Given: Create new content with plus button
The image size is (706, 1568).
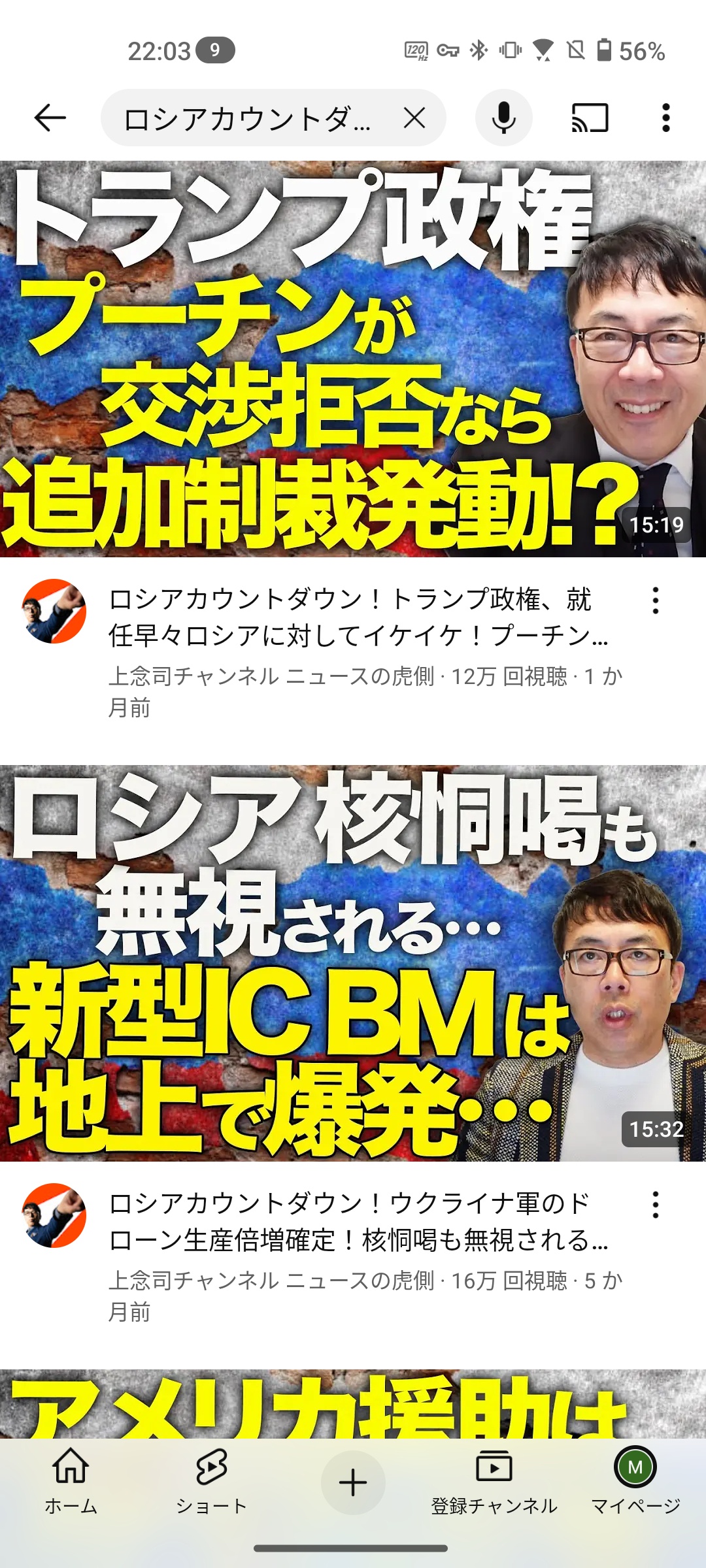Looking at the screenshot, I should [x=353, y=1482].
